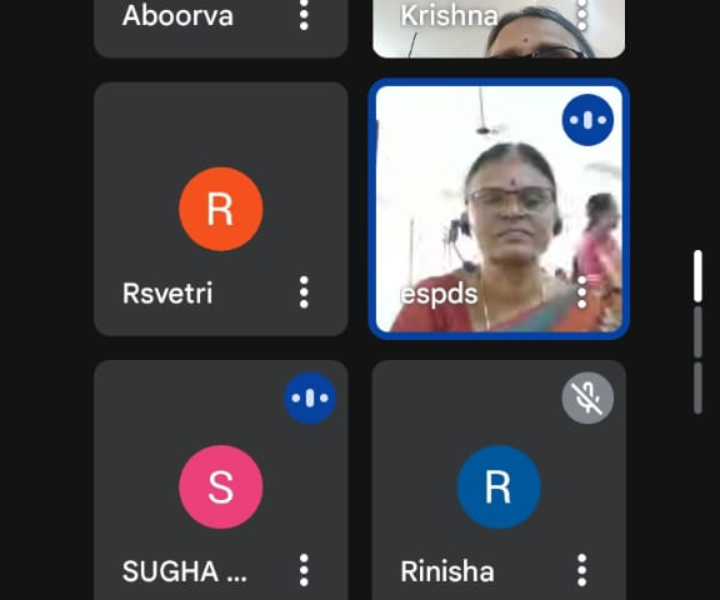Screen dimensions: 720x600
Task: Select Rinisha's participant tile
Action: pyautogui.click(x=498, y=480)
